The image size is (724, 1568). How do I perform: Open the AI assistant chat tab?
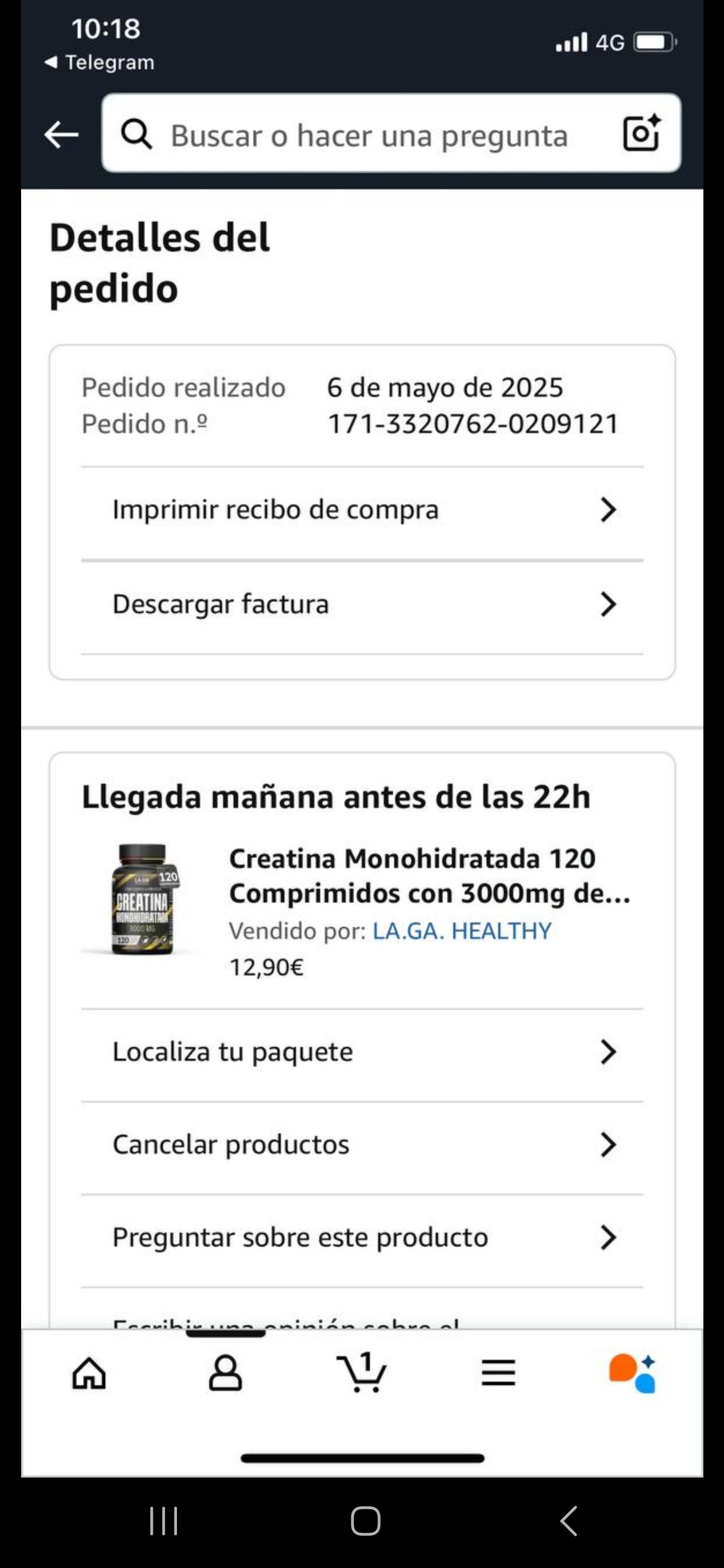point(633,1373)
